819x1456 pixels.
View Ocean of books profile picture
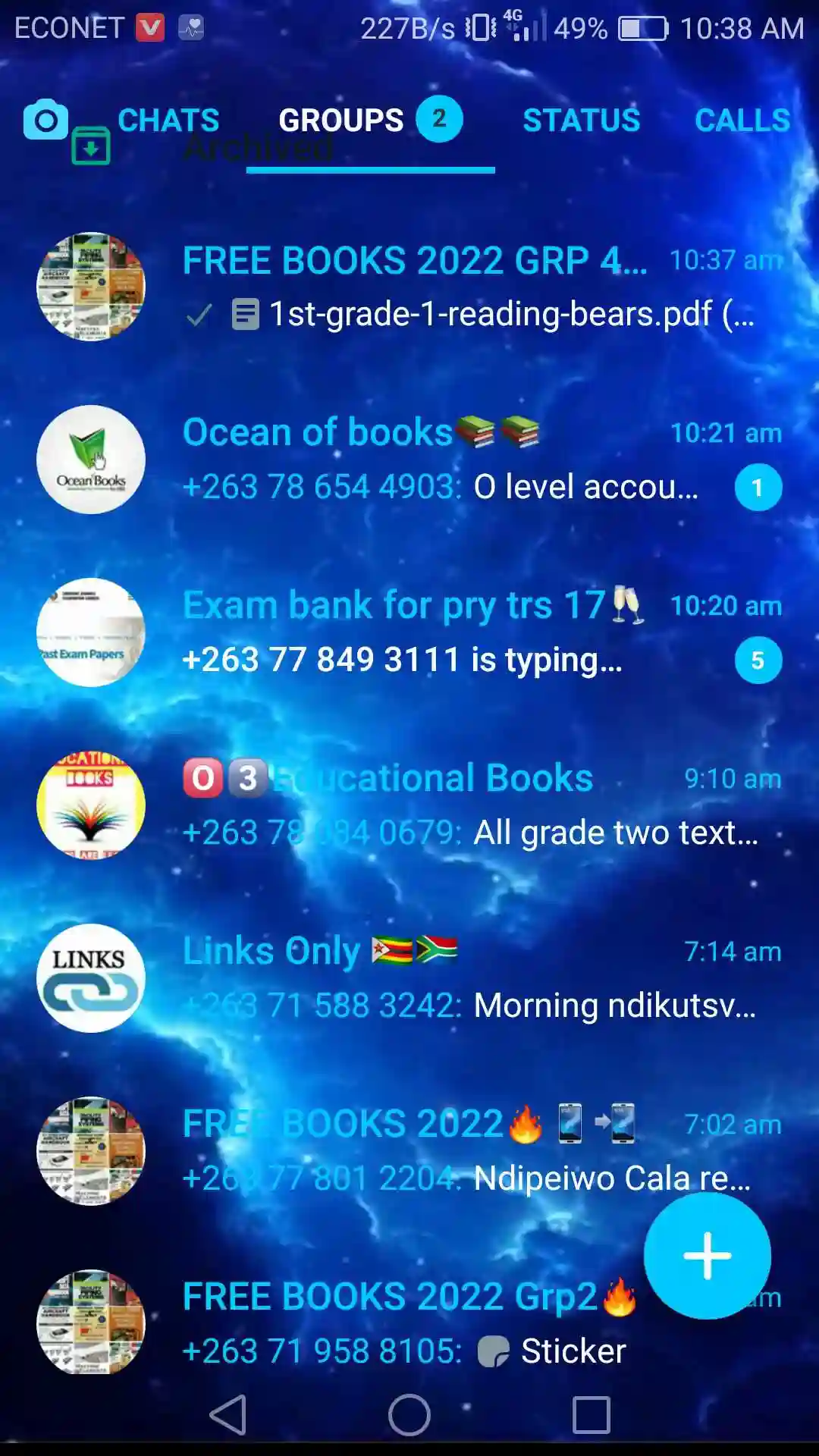[91, 460]
